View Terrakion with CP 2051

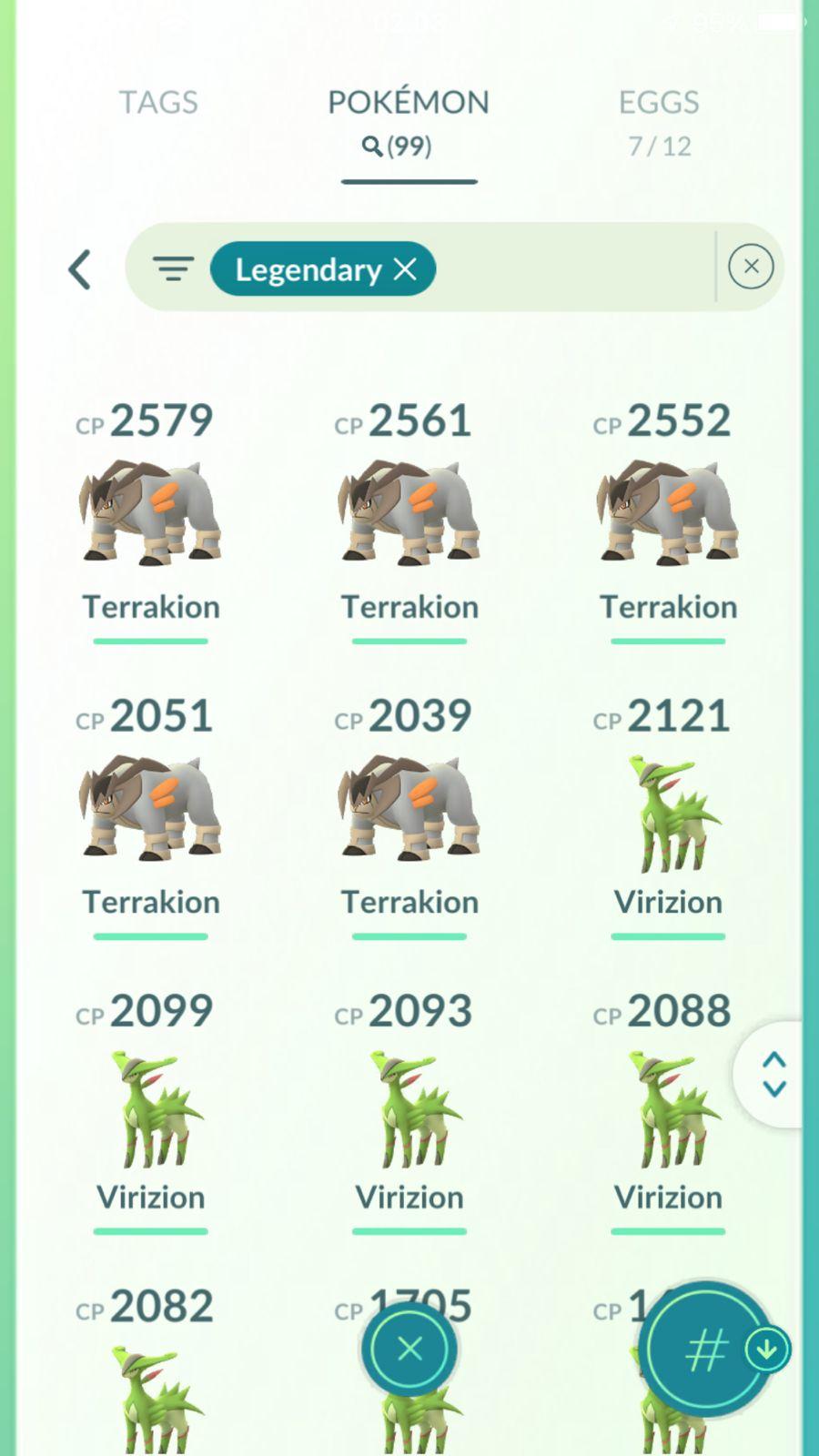(x=151, y=810)
